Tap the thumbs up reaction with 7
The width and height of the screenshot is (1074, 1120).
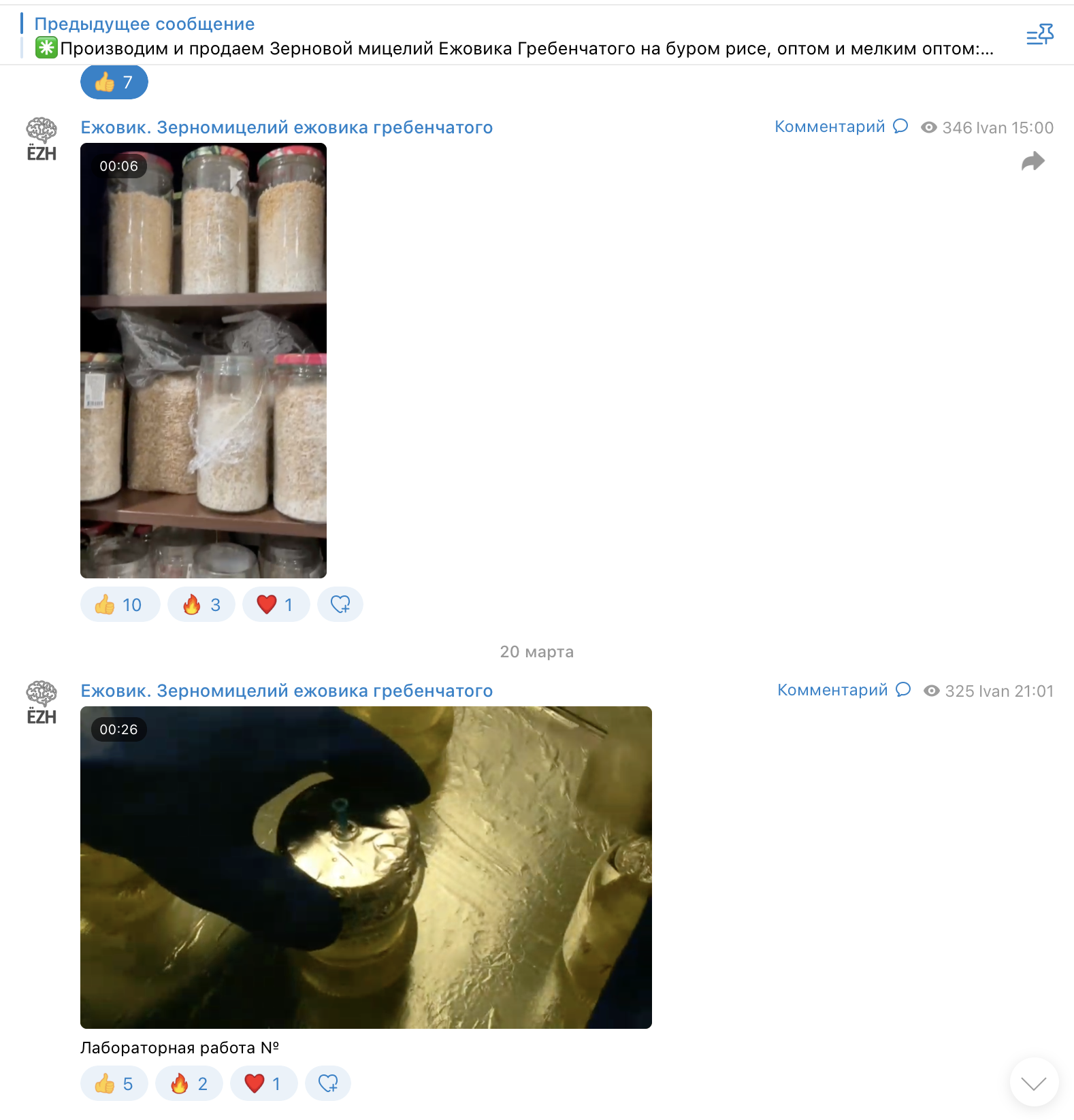114,82
